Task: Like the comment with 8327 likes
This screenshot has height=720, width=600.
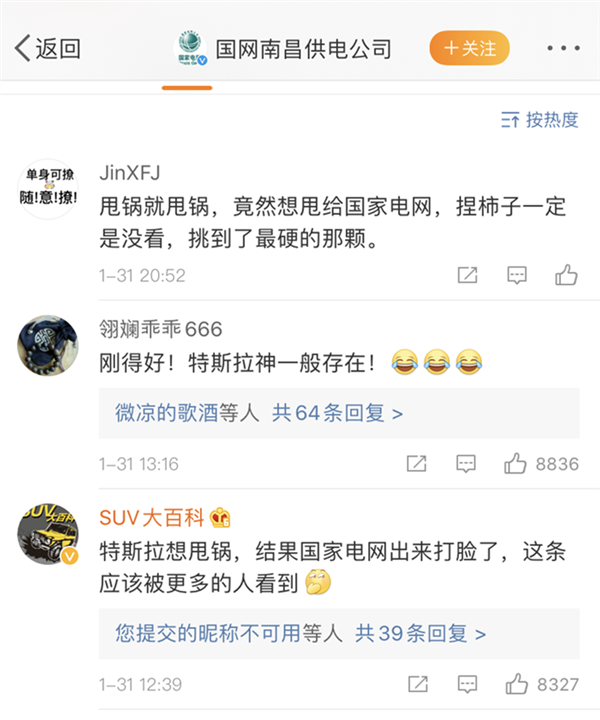Action: 516,684
